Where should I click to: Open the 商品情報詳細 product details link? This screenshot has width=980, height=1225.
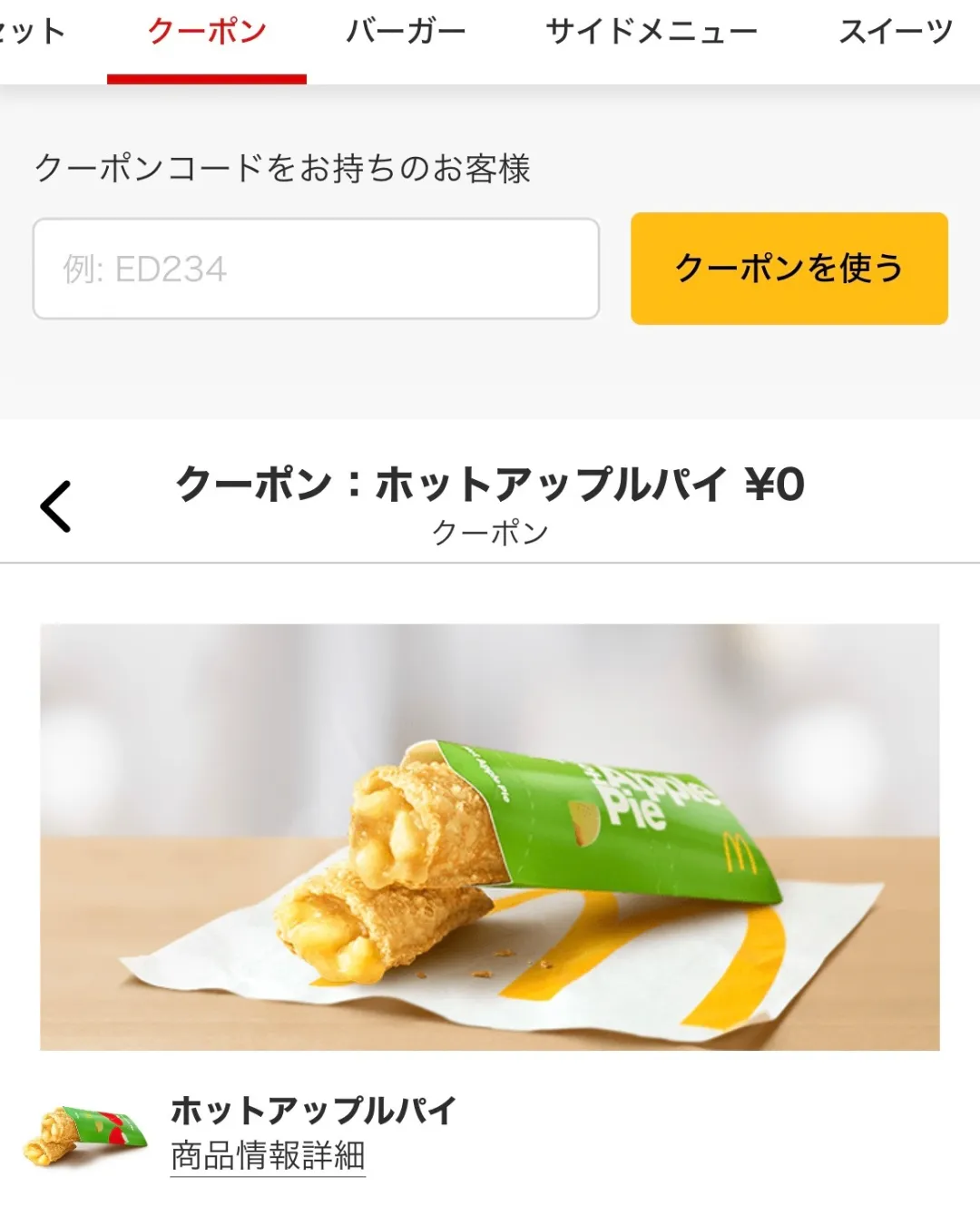click(266, 1156)
